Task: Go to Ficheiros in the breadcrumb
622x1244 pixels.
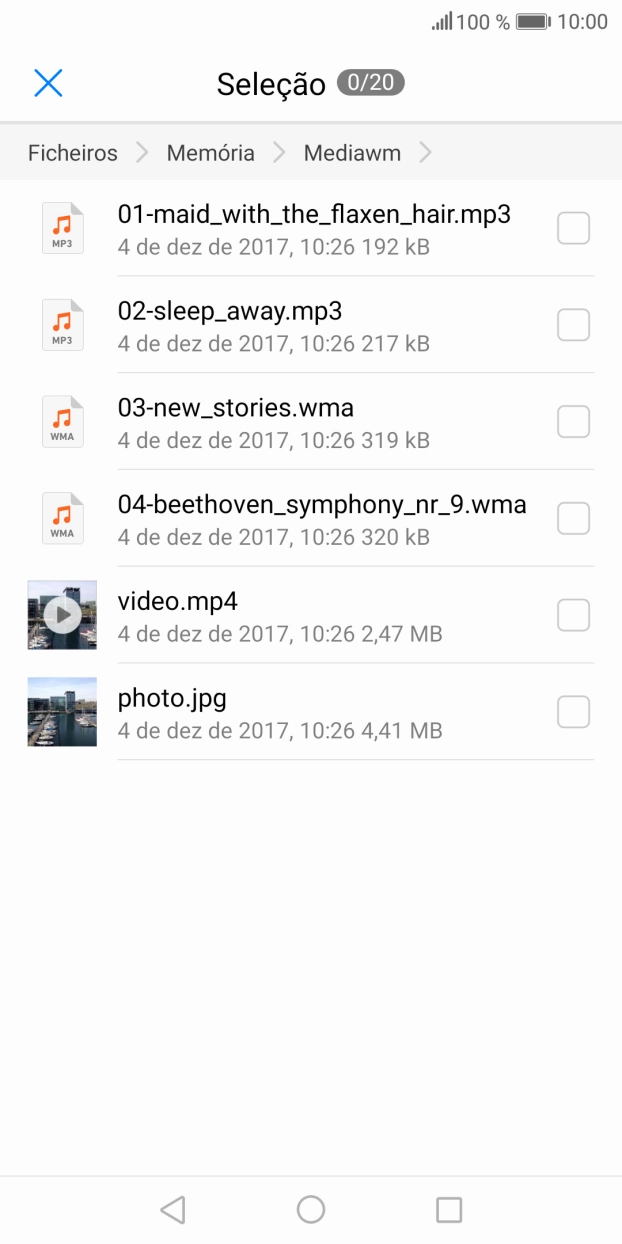Action: click(73, 153)
